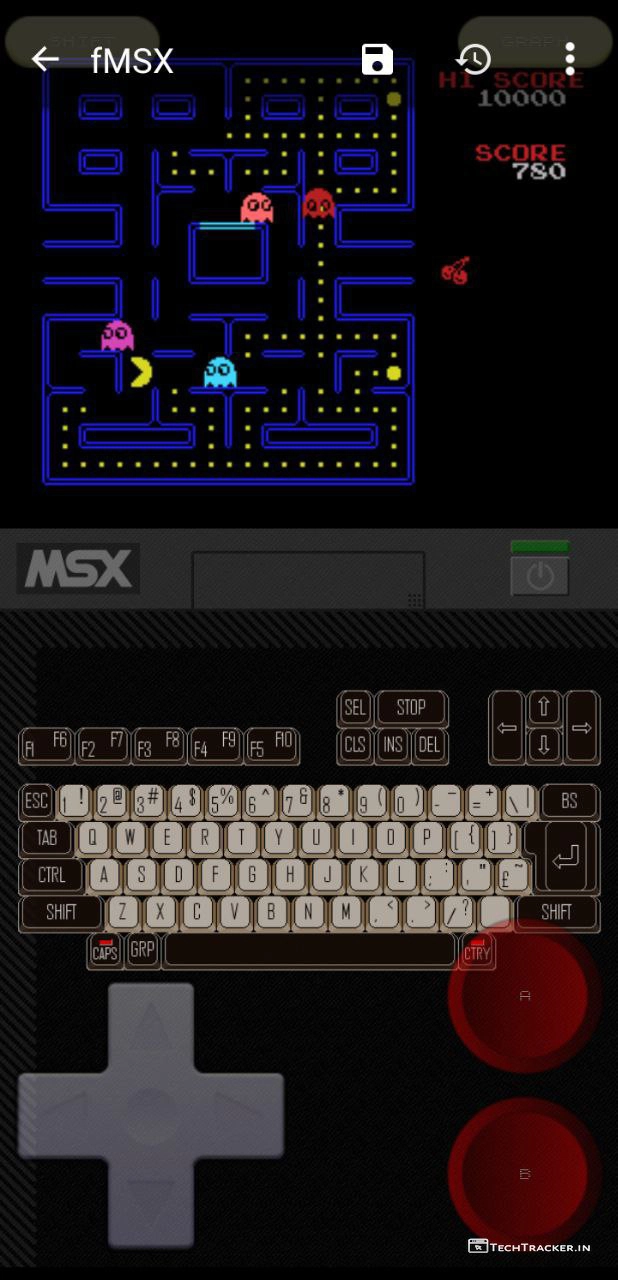
Task: Tap the F1/F6 function key
Action: [x=45, y=746]
